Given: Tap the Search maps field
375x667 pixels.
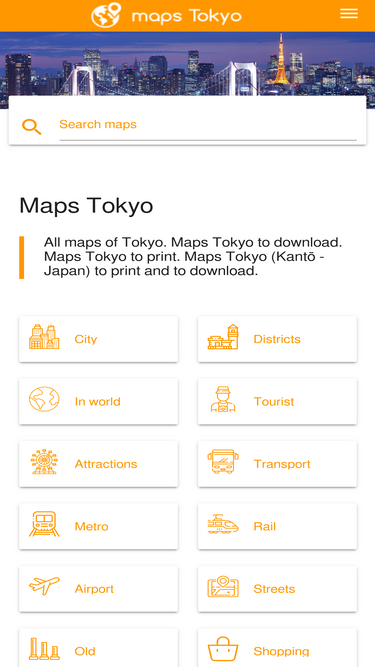Looking at the screenshot, I should 207,125.
